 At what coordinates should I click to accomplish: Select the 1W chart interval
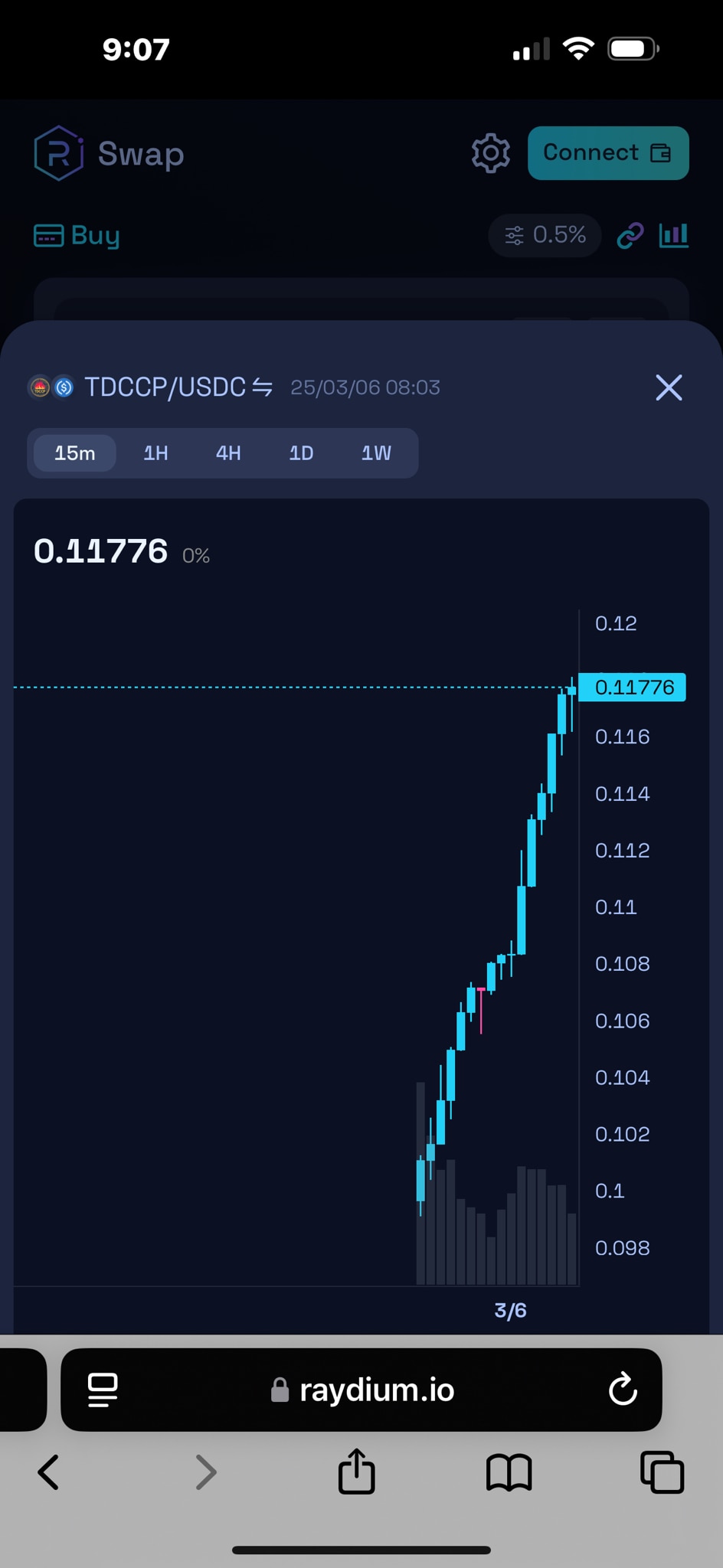(376, 453)
